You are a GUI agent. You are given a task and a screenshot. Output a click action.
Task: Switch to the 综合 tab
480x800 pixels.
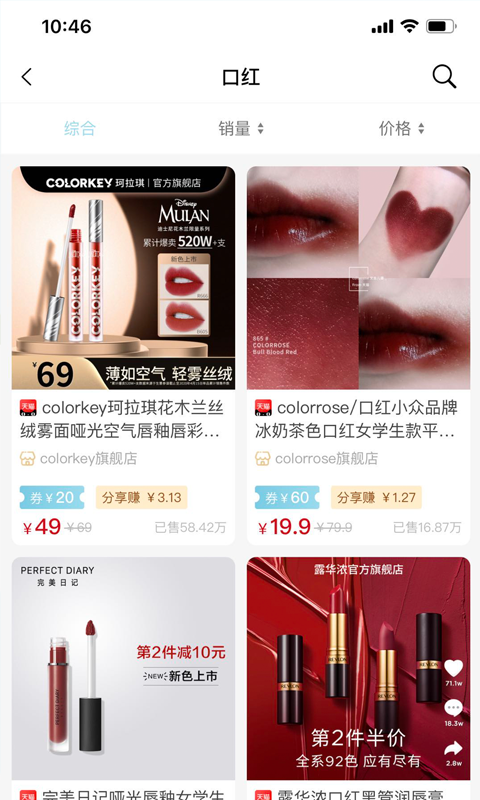tap(80, 129)
